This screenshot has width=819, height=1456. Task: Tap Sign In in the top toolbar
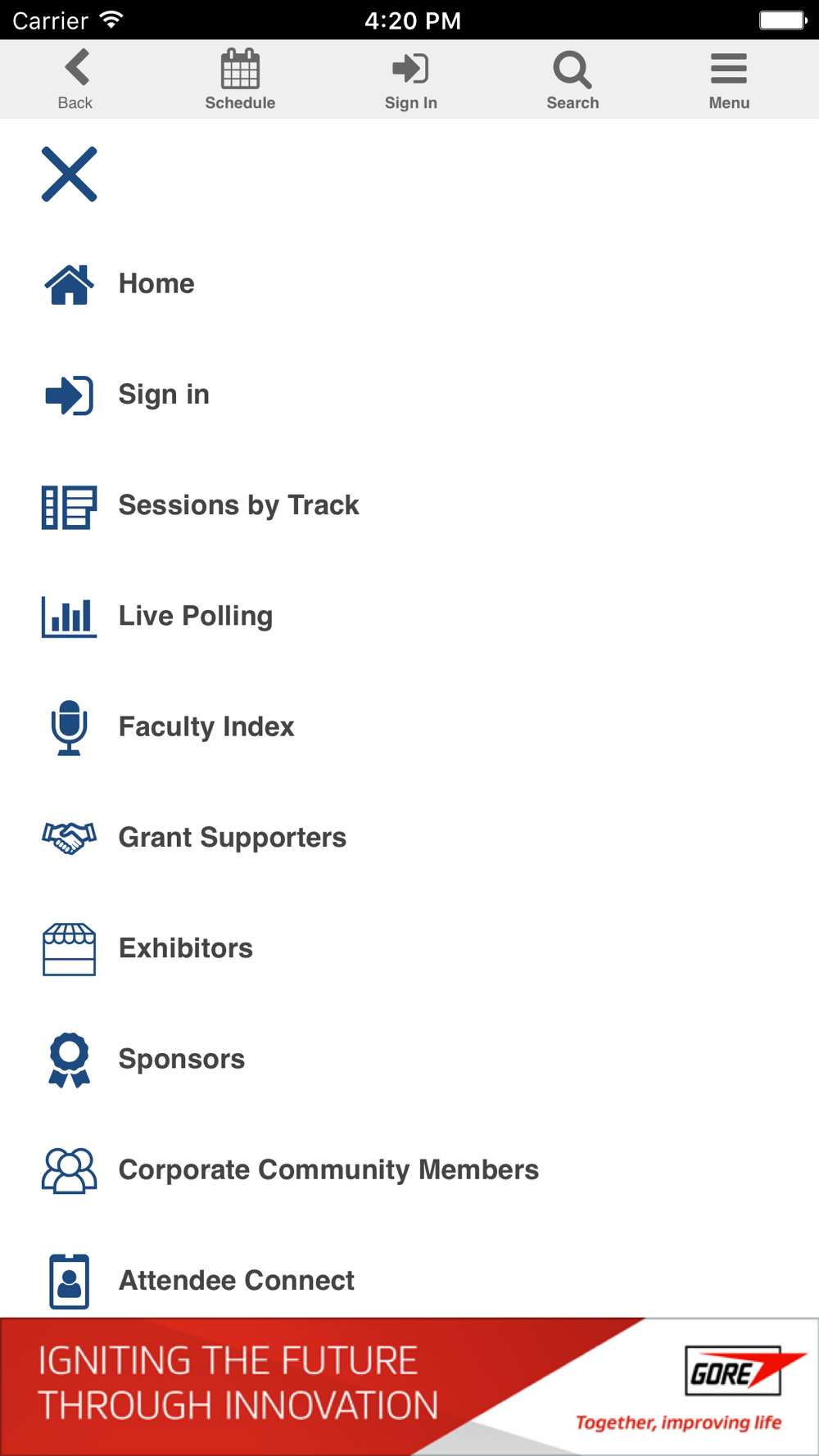click(410, 79)
